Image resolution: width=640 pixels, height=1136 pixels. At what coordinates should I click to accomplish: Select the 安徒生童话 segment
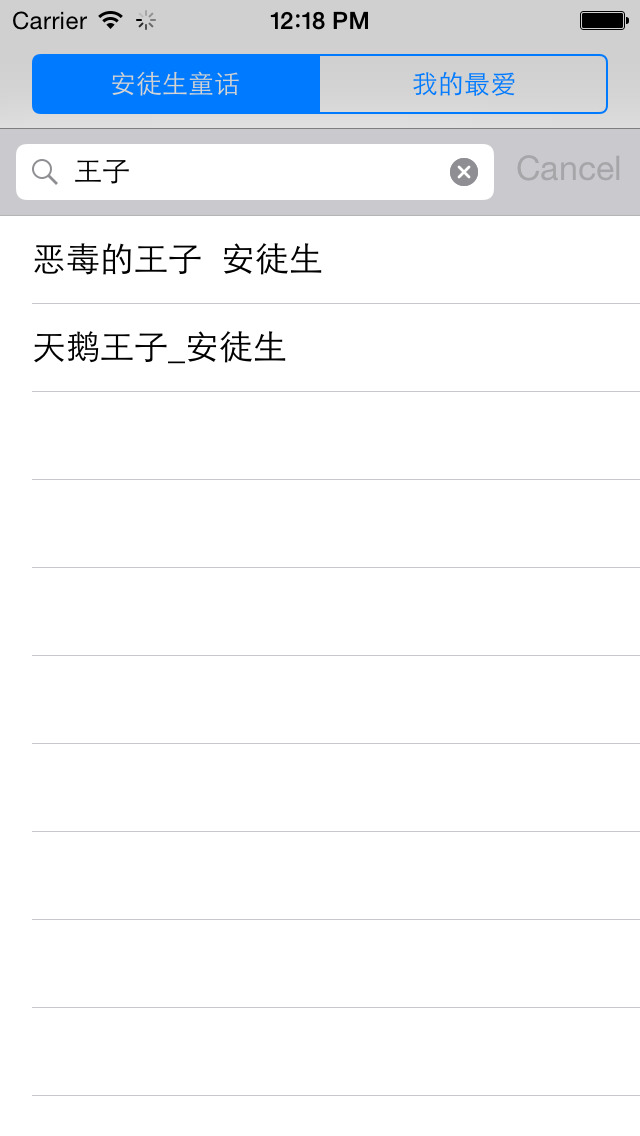(176, 84)
